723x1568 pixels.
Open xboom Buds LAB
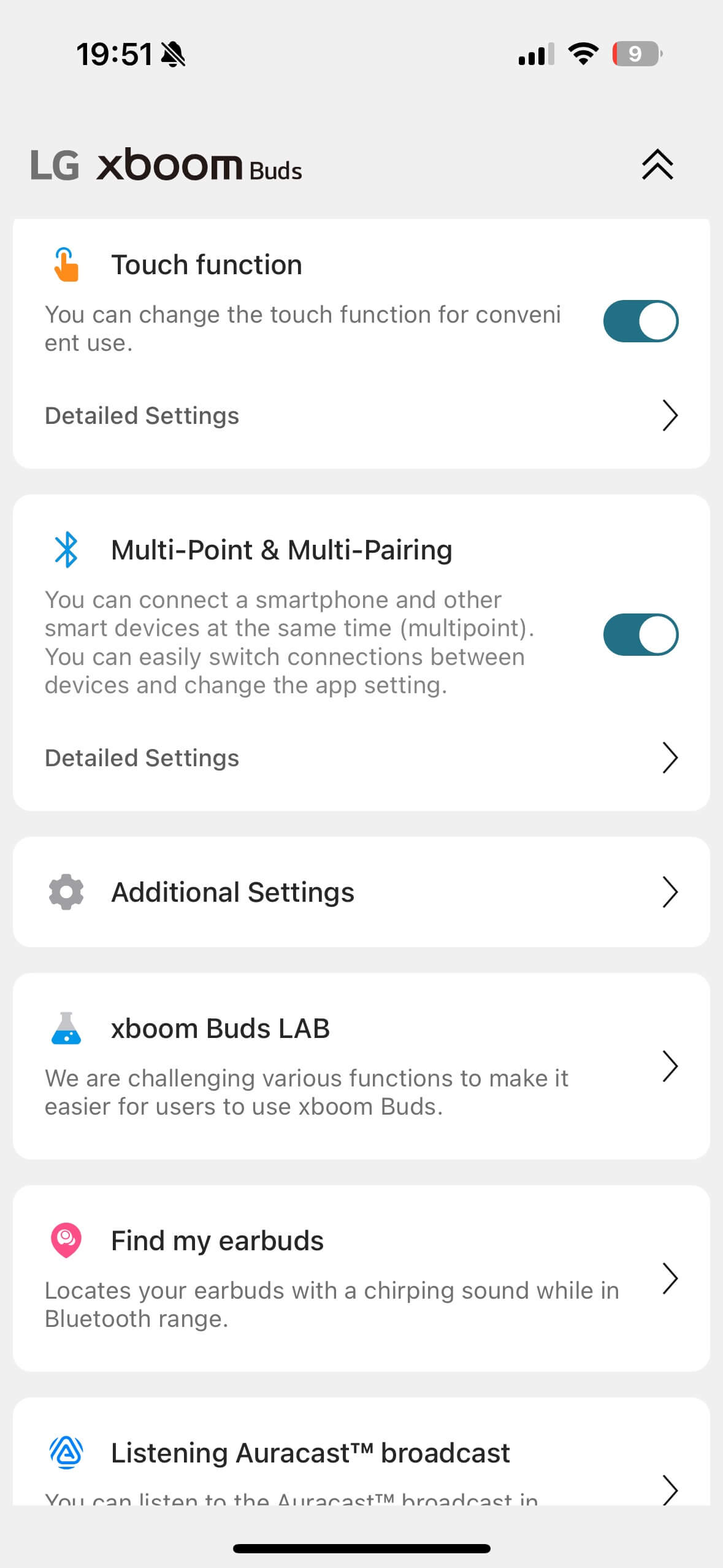(361, 1066)
